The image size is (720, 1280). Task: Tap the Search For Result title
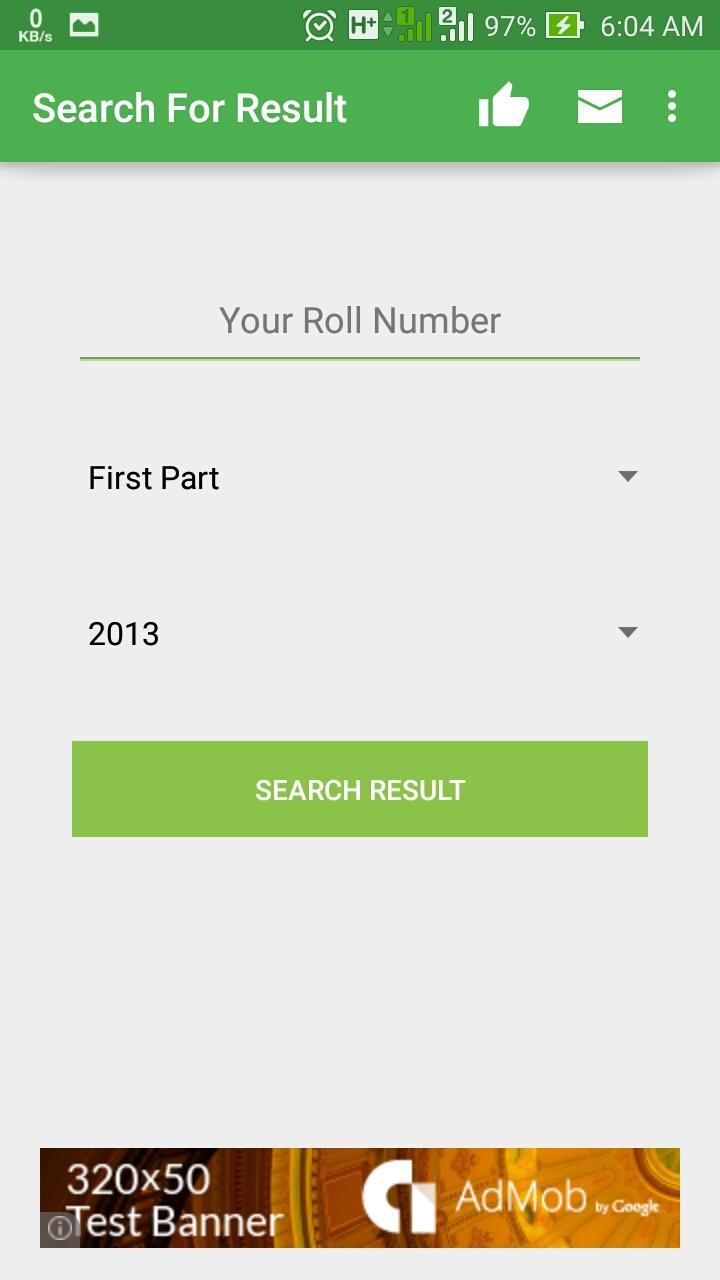tap(190, 107)
